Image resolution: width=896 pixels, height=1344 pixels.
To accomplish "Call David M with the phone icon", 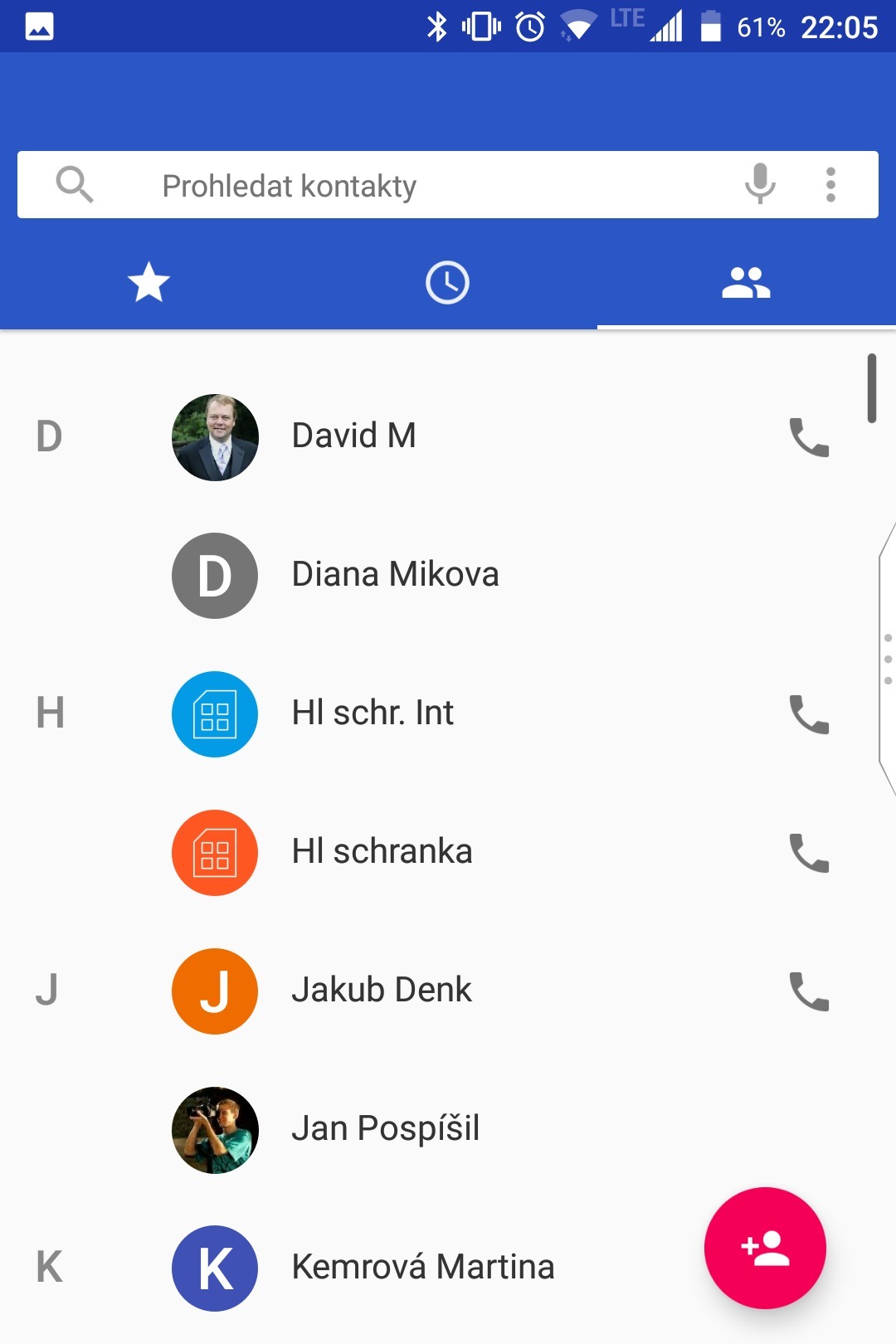I will [x=809, y=437].
